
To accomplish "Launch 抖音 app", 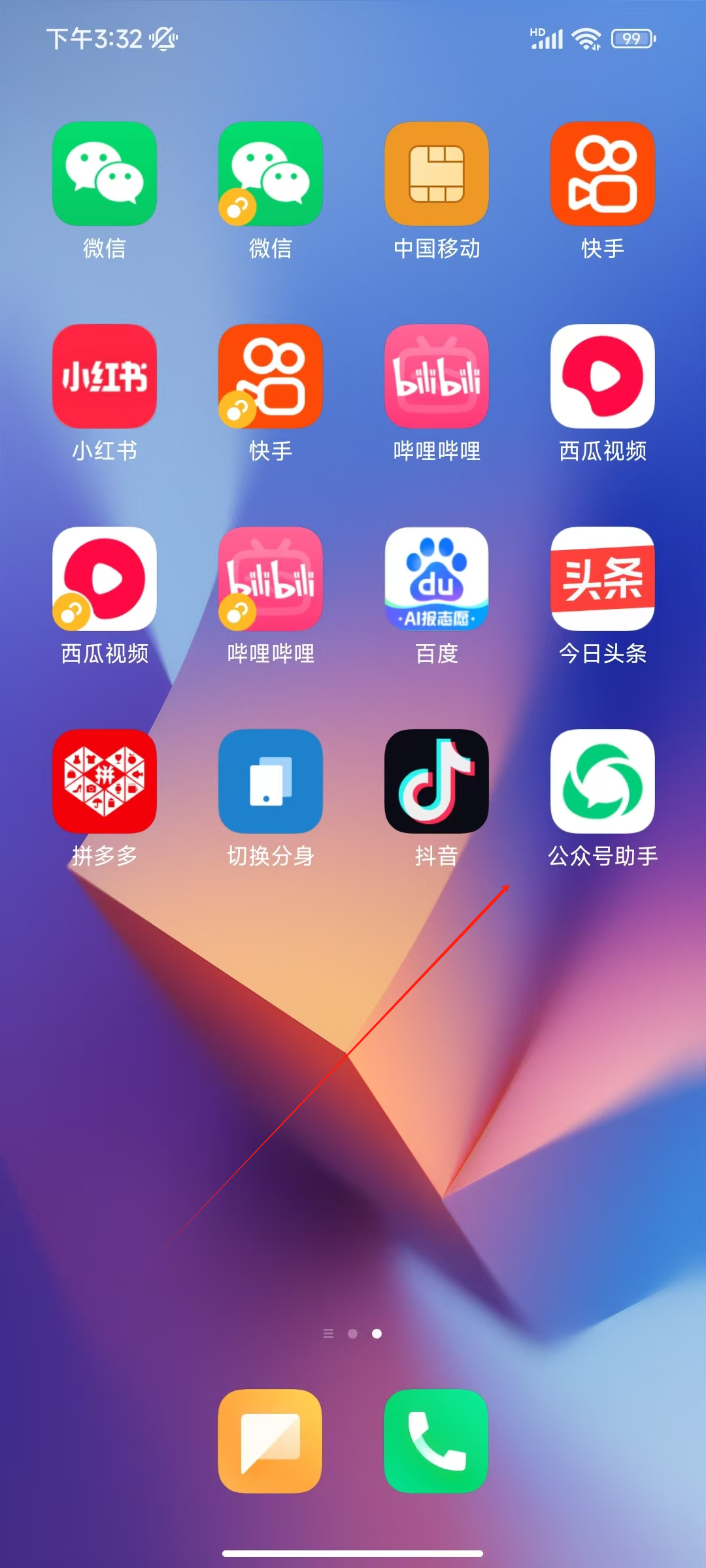I will [x=437, y=781].
